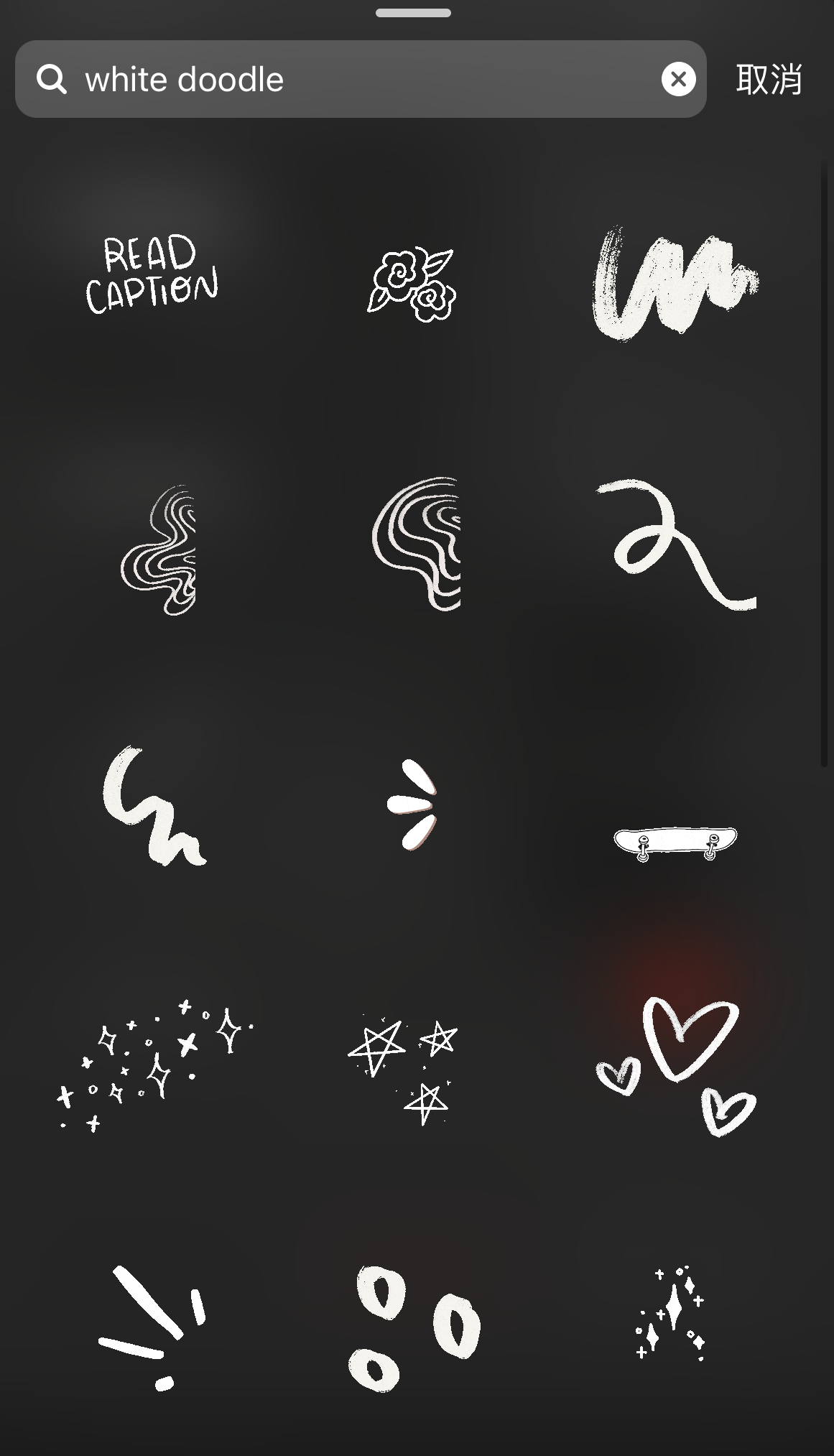
Task: Select the thin wavy smoke lines sticker
Action: coord(158,550)
